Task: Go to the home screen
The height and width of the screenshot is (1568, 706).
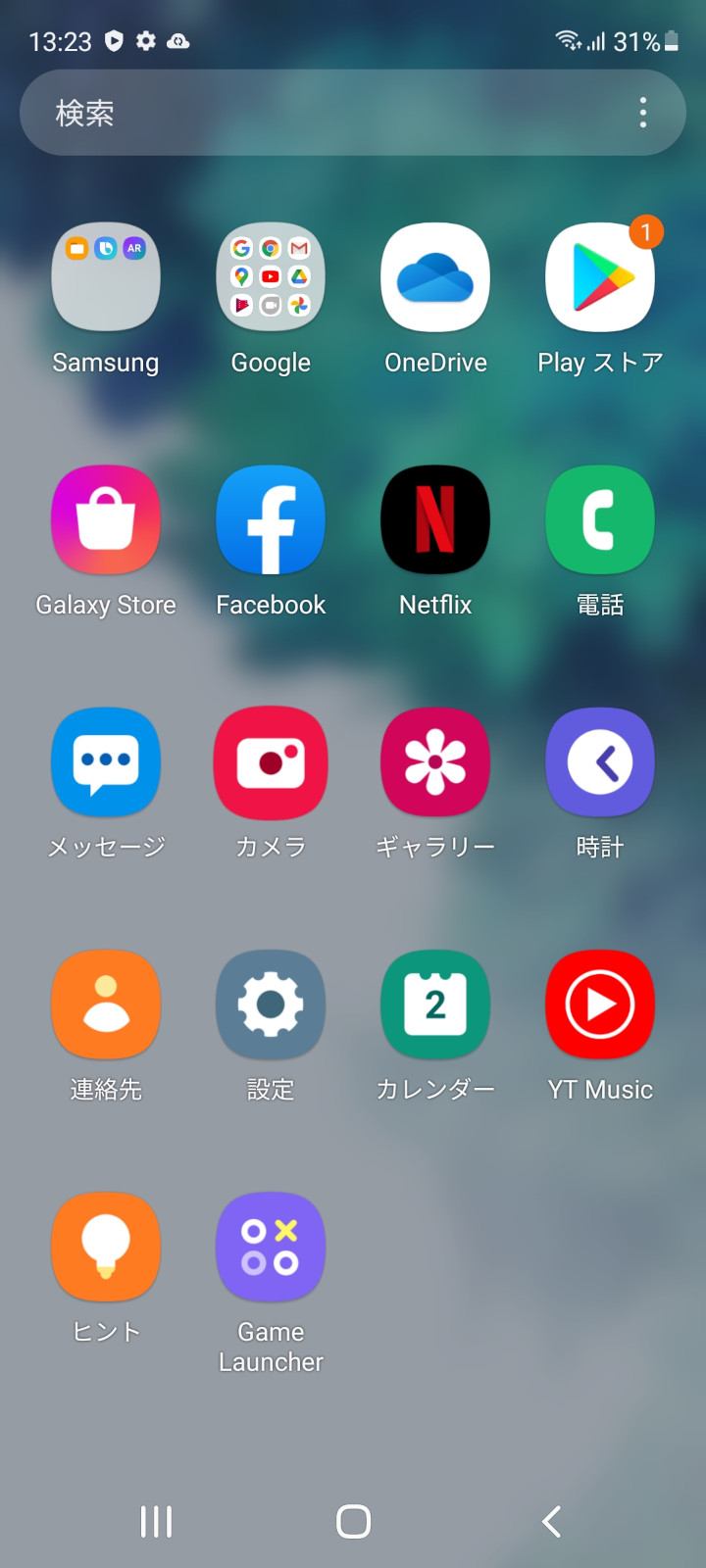Action: pos(353,1521)
